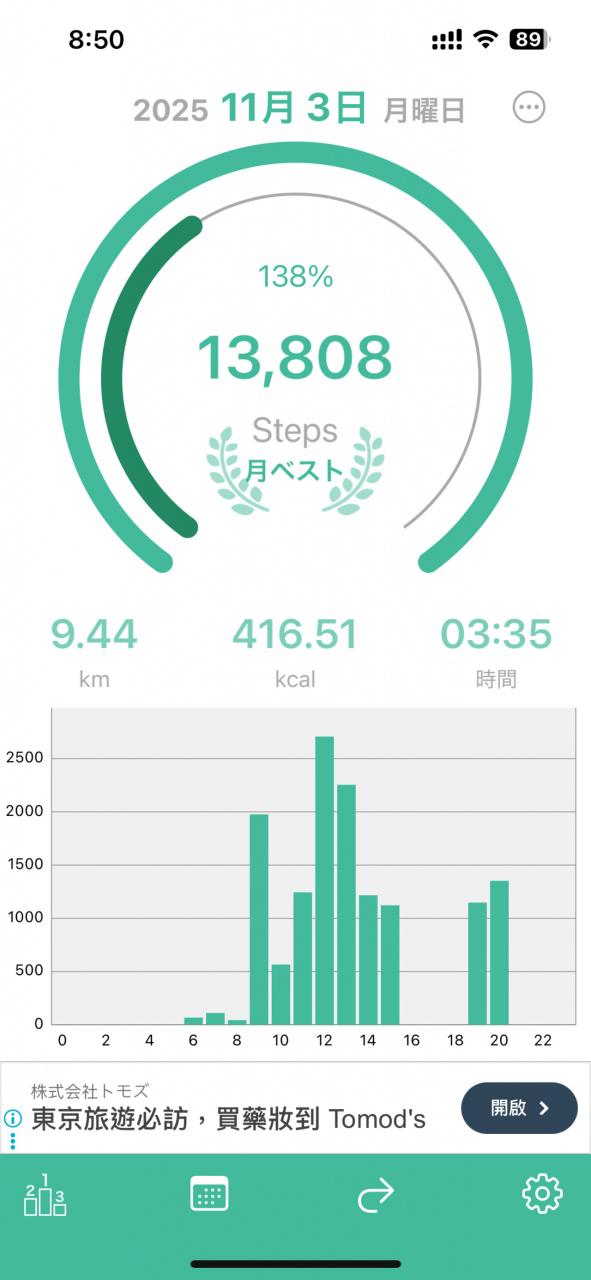Open the ad info icon
This screenshot has width=591, height=1280.
pos(13,1118)
